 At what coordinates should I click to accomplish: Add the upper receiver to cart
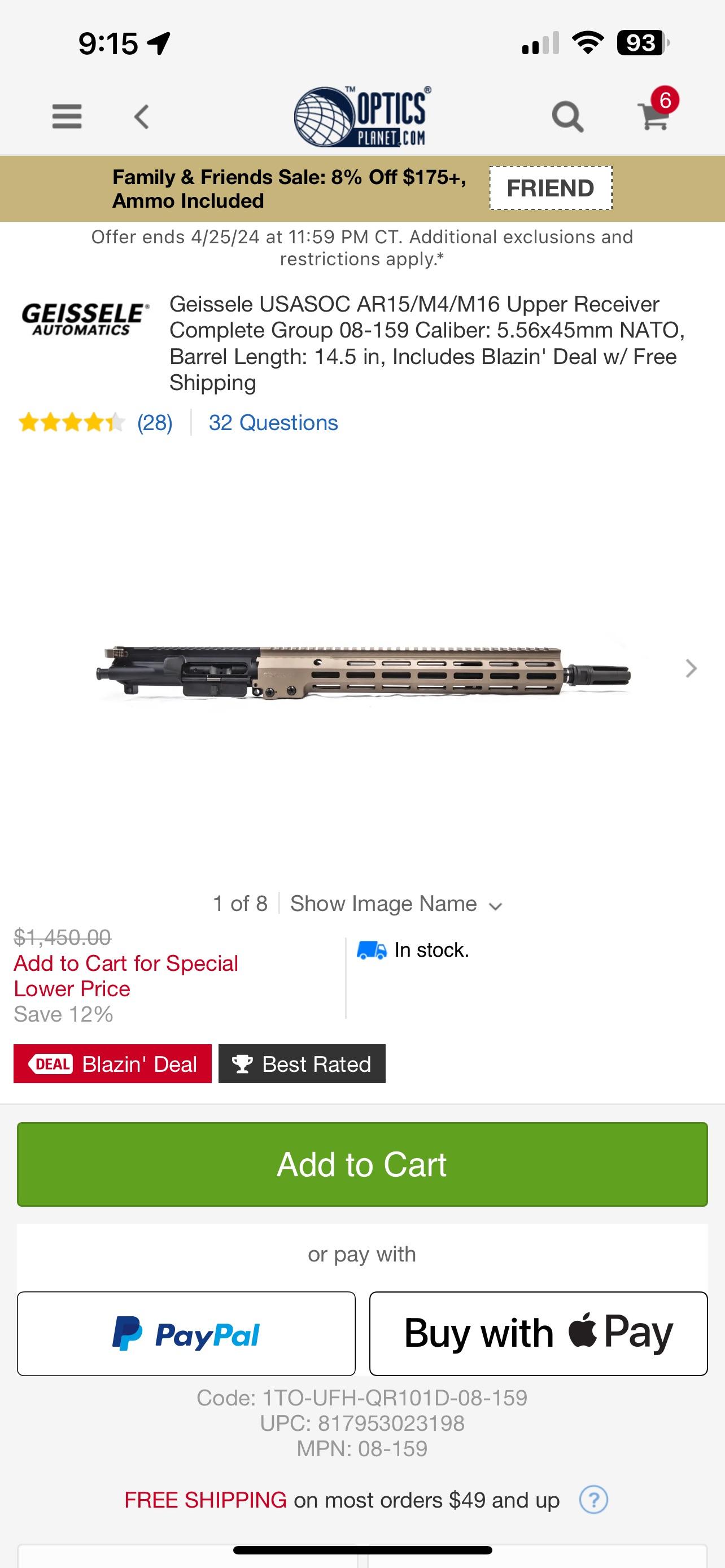(x=362, y=1164)
